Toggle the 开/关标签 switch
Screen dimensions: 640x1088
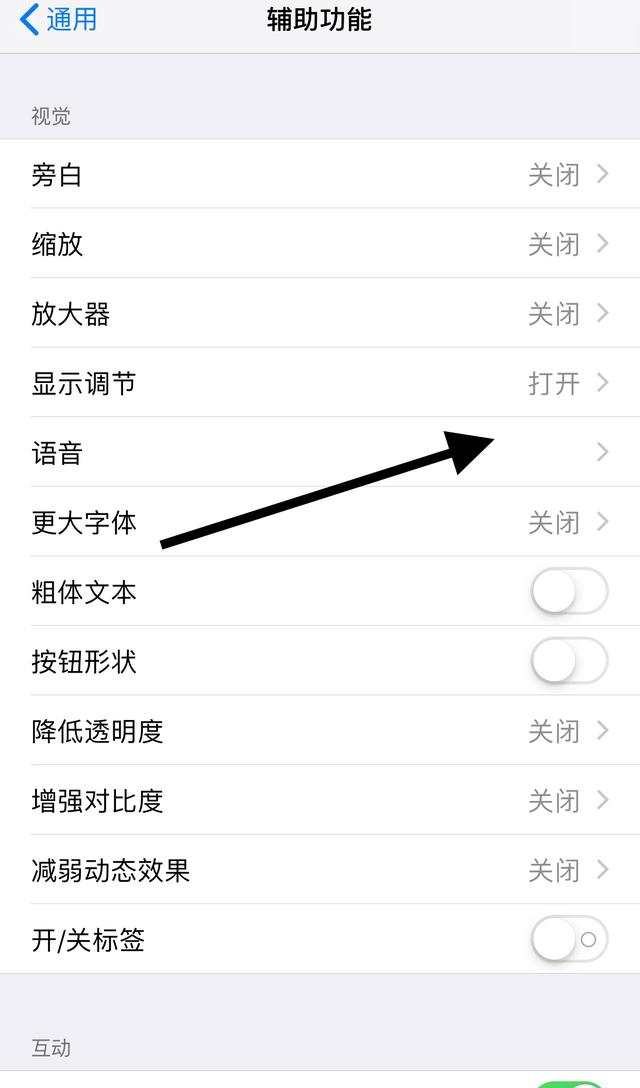click(569, 940)
